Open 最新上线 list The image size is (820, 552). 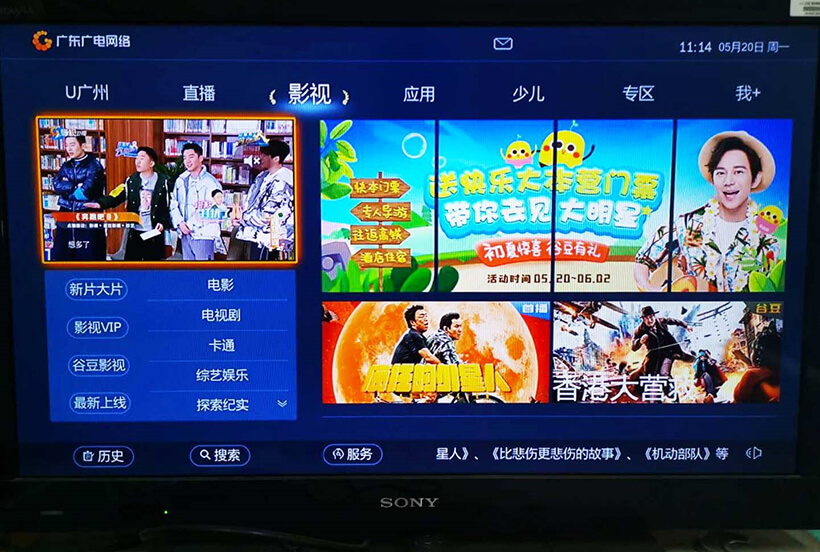pyautogui.click(x=98, y=403)
